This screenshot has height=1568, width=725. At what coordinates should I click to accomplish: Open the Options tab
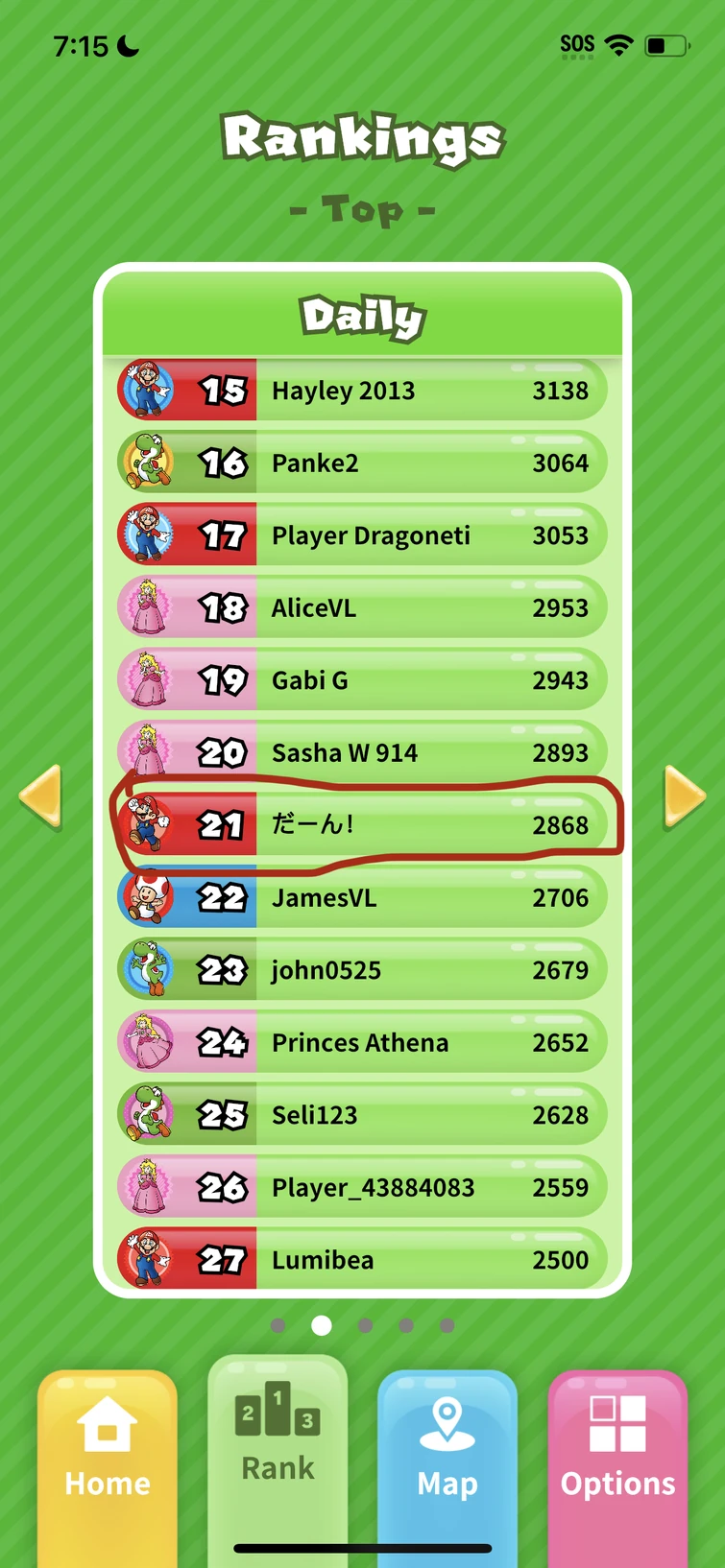click(x=617, y=1449)
